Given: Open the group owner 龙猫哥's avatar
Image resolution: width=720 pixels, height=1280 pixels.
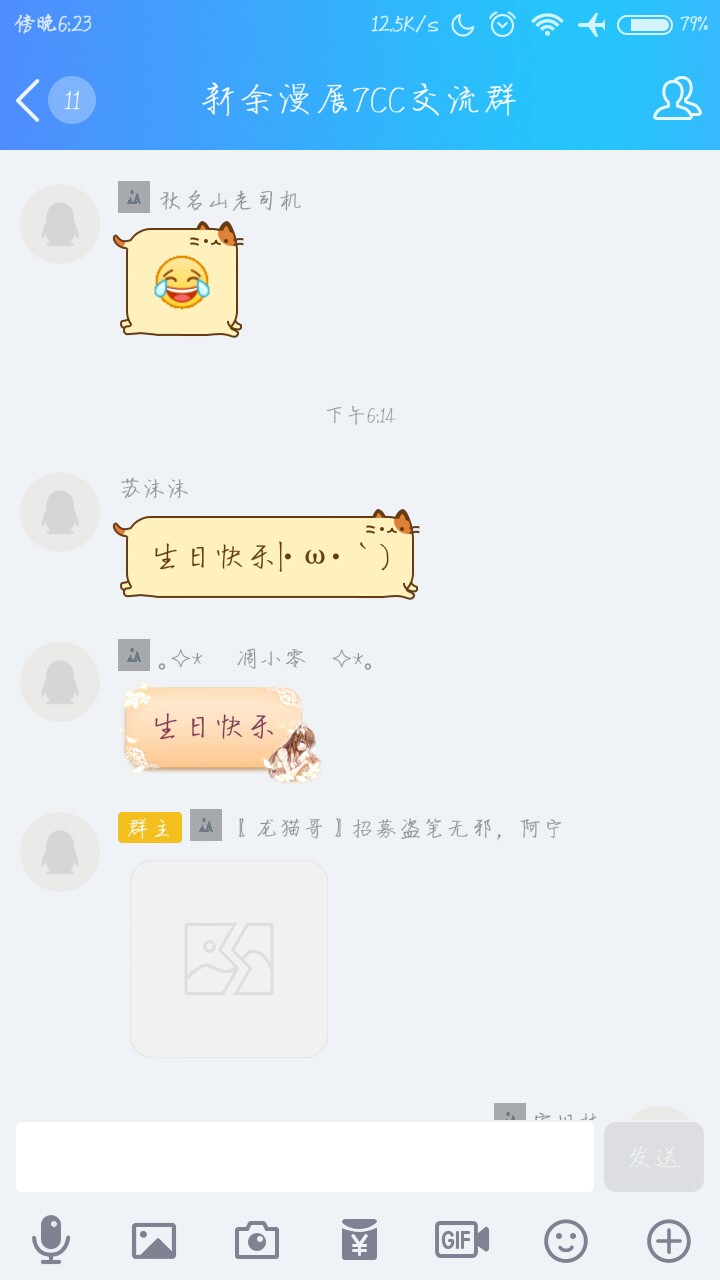Looking at the screenshot, I should (60, 852).
